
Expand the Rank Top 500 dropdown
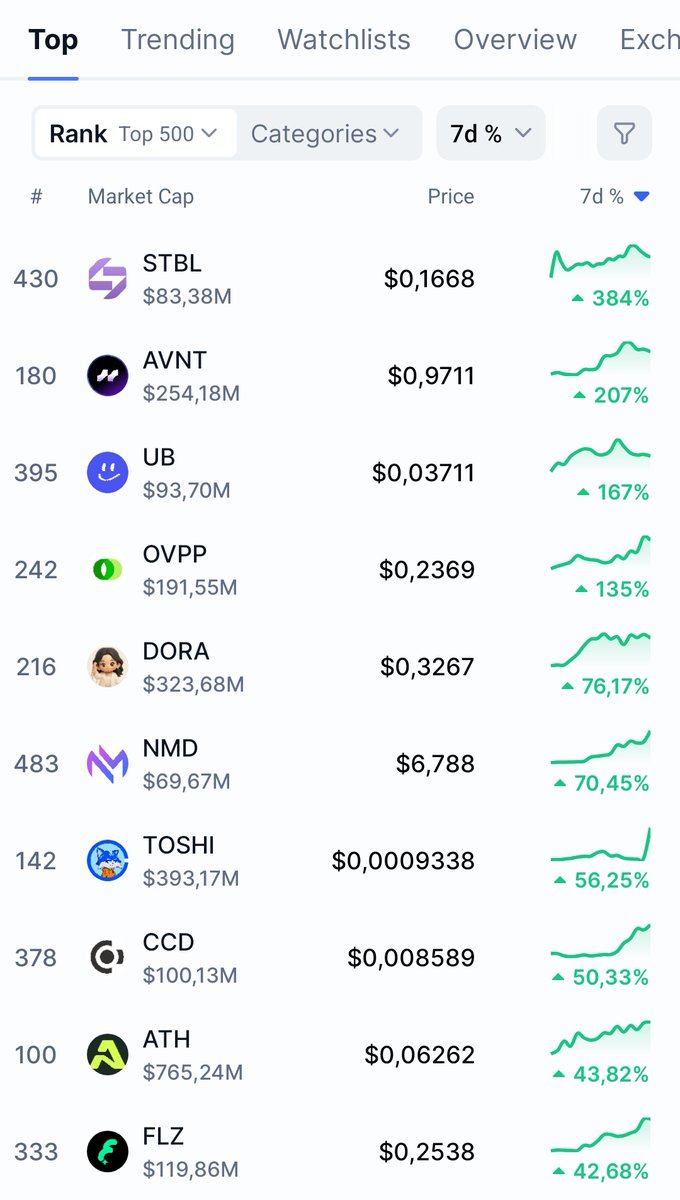point(135,134)
